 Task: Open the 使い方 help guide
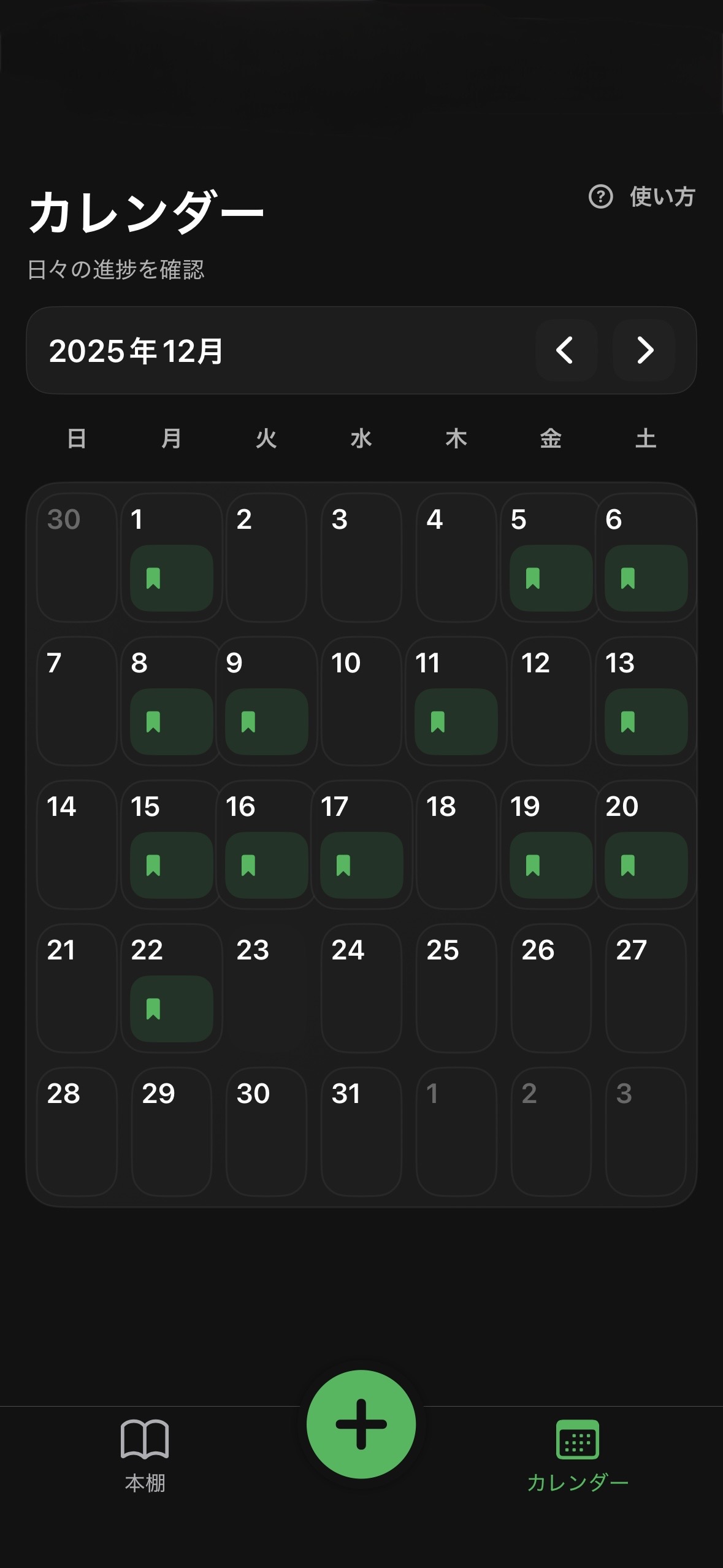642,197
